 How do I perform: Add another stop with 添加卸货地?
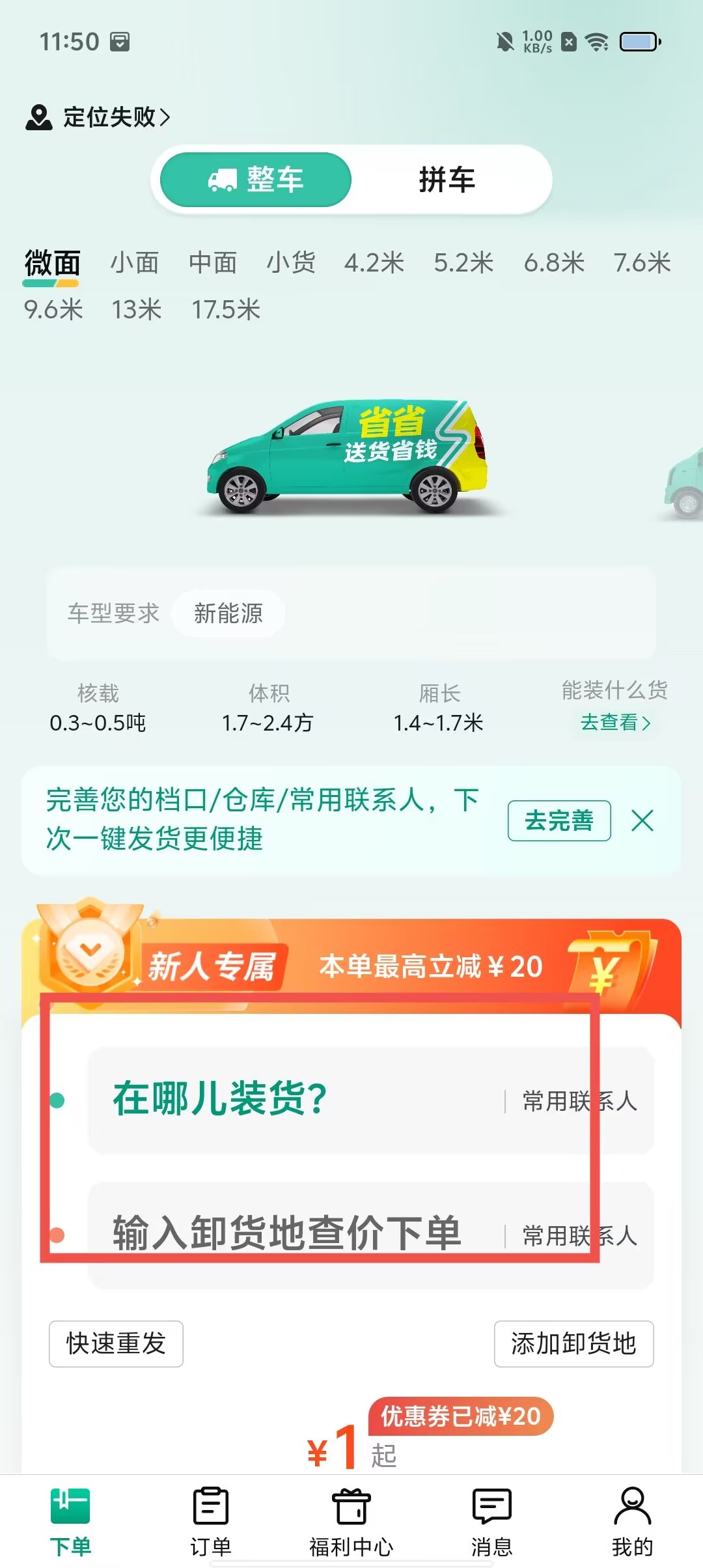573,1343
